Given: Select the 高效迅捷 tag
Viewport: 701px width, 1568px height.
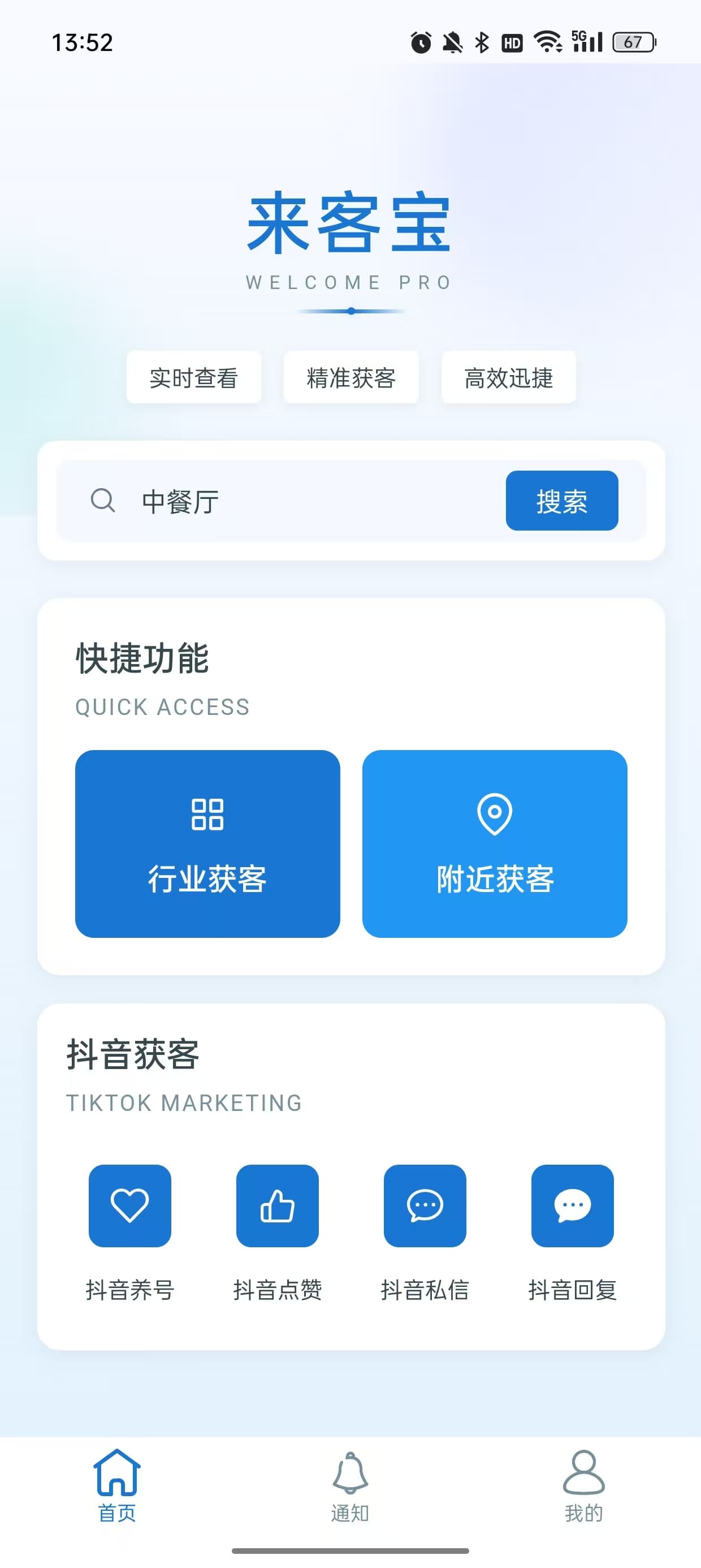Looking at the screenshot, I should click(508, 378).
